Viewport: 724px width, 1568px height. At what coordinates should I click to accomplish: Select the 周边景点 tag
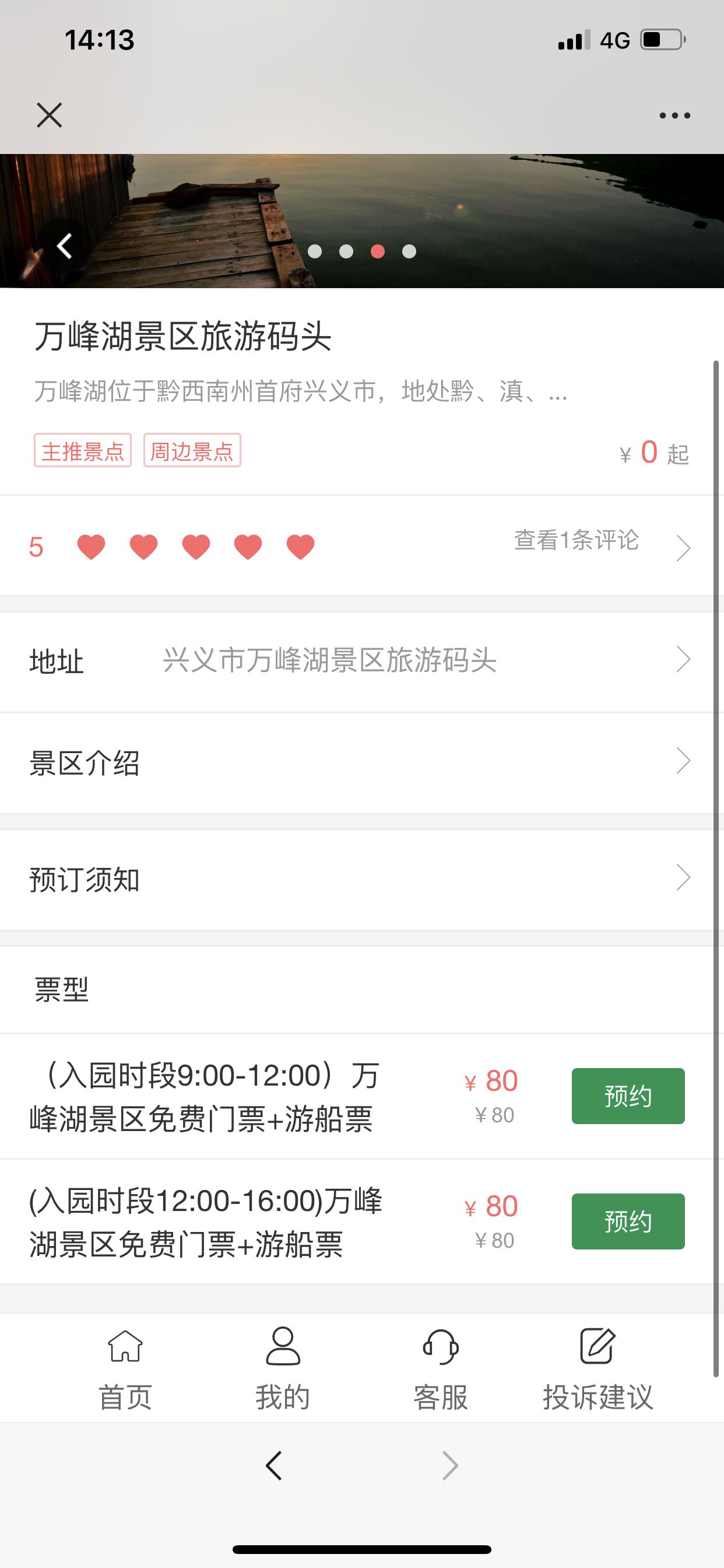[x=192, y=451]
